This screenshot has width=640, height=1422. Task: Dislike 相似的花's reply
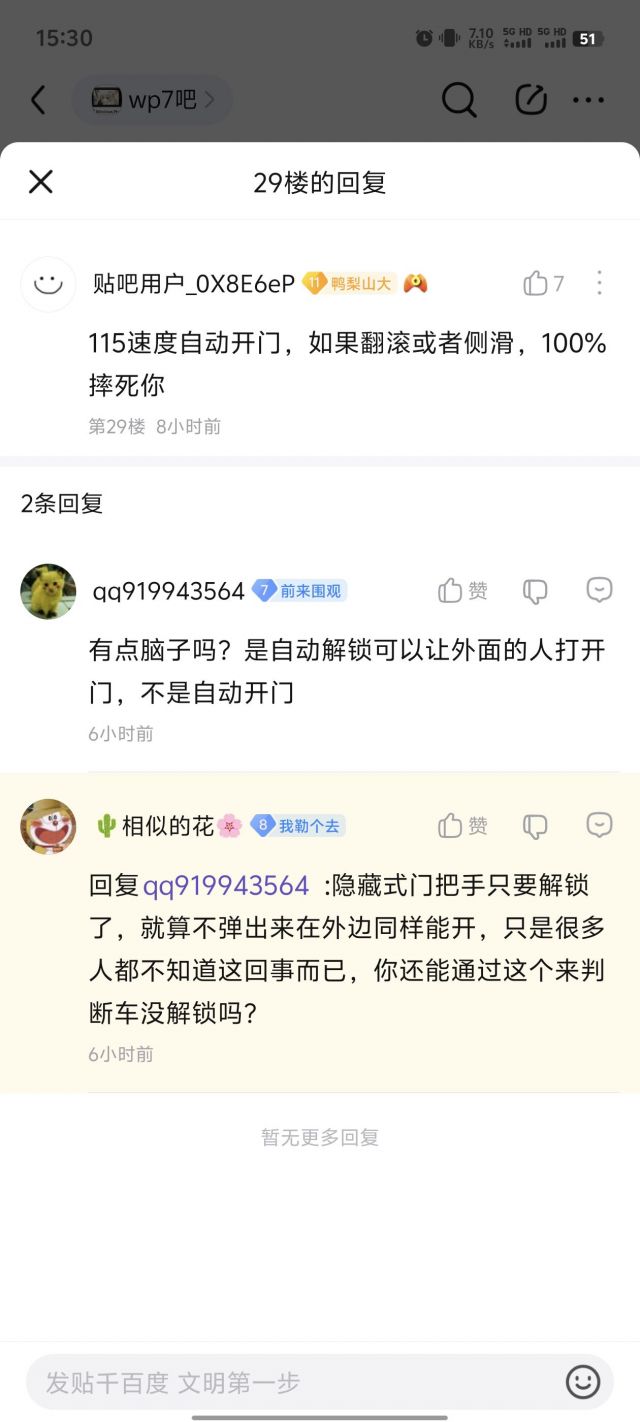535,826
